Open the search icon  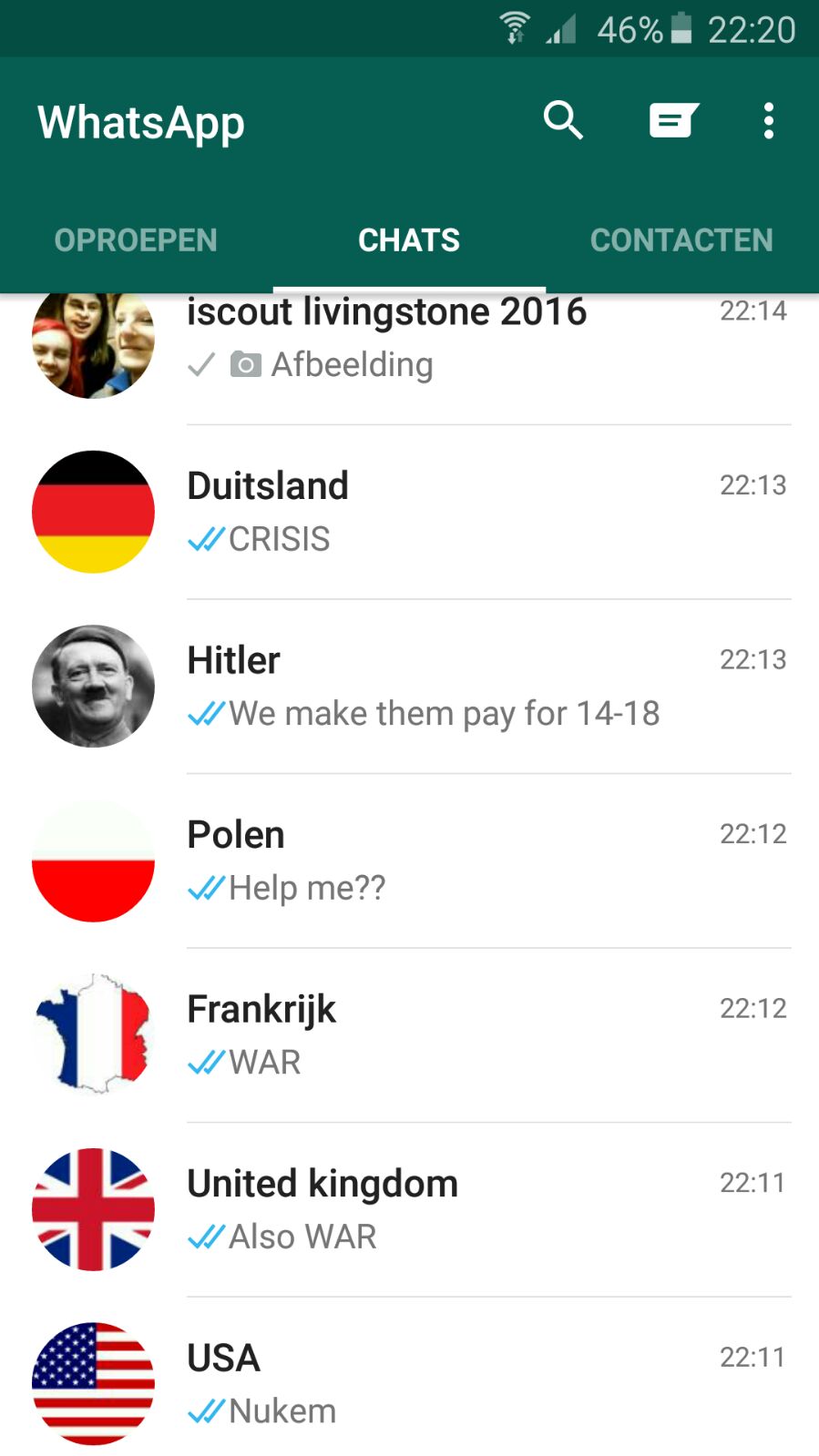563,120
